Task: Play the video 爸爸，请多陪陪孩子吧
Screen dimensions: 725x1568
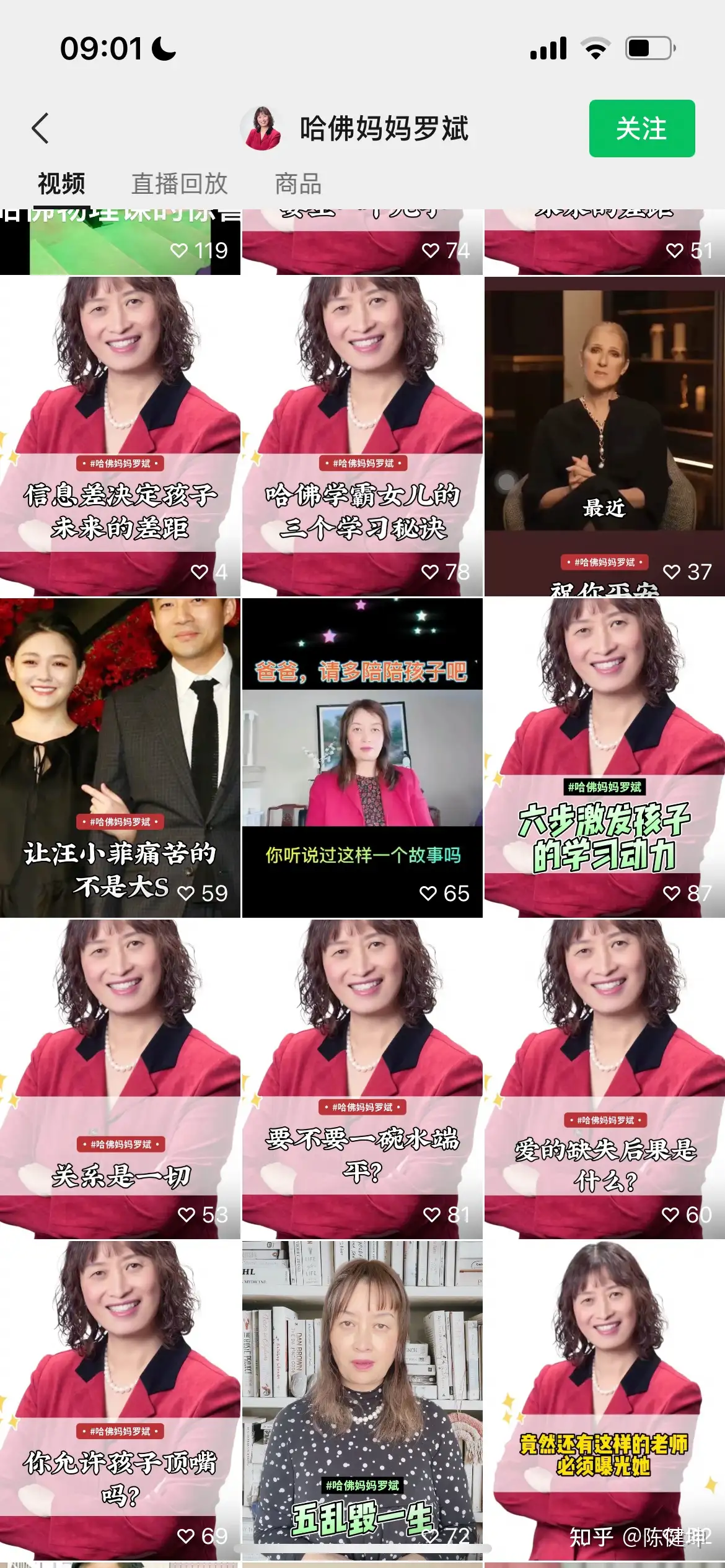Action: [x=362, y=757]
